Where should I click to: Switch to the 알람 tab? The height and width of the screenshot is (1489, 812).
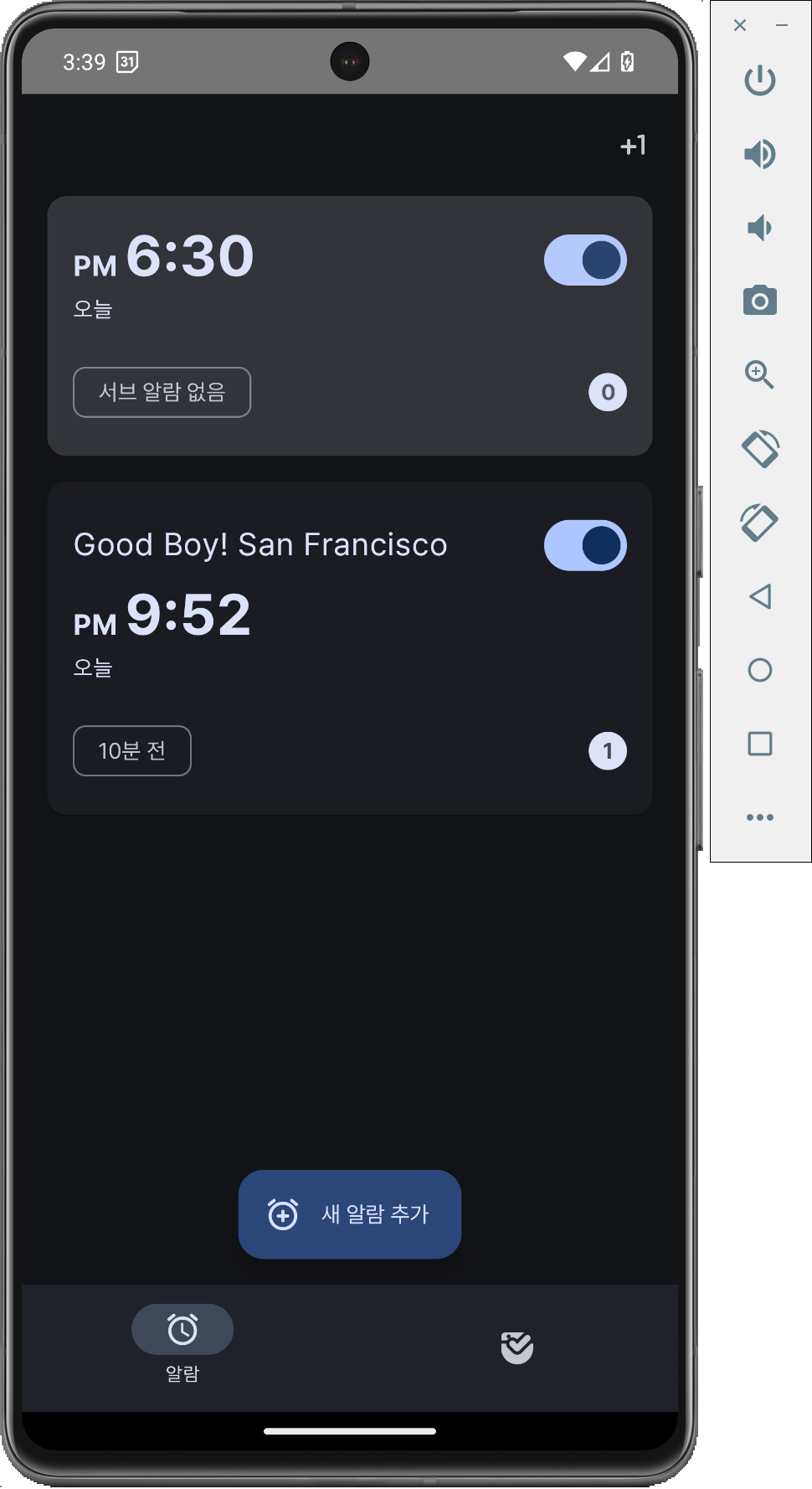coord(182,1344)
